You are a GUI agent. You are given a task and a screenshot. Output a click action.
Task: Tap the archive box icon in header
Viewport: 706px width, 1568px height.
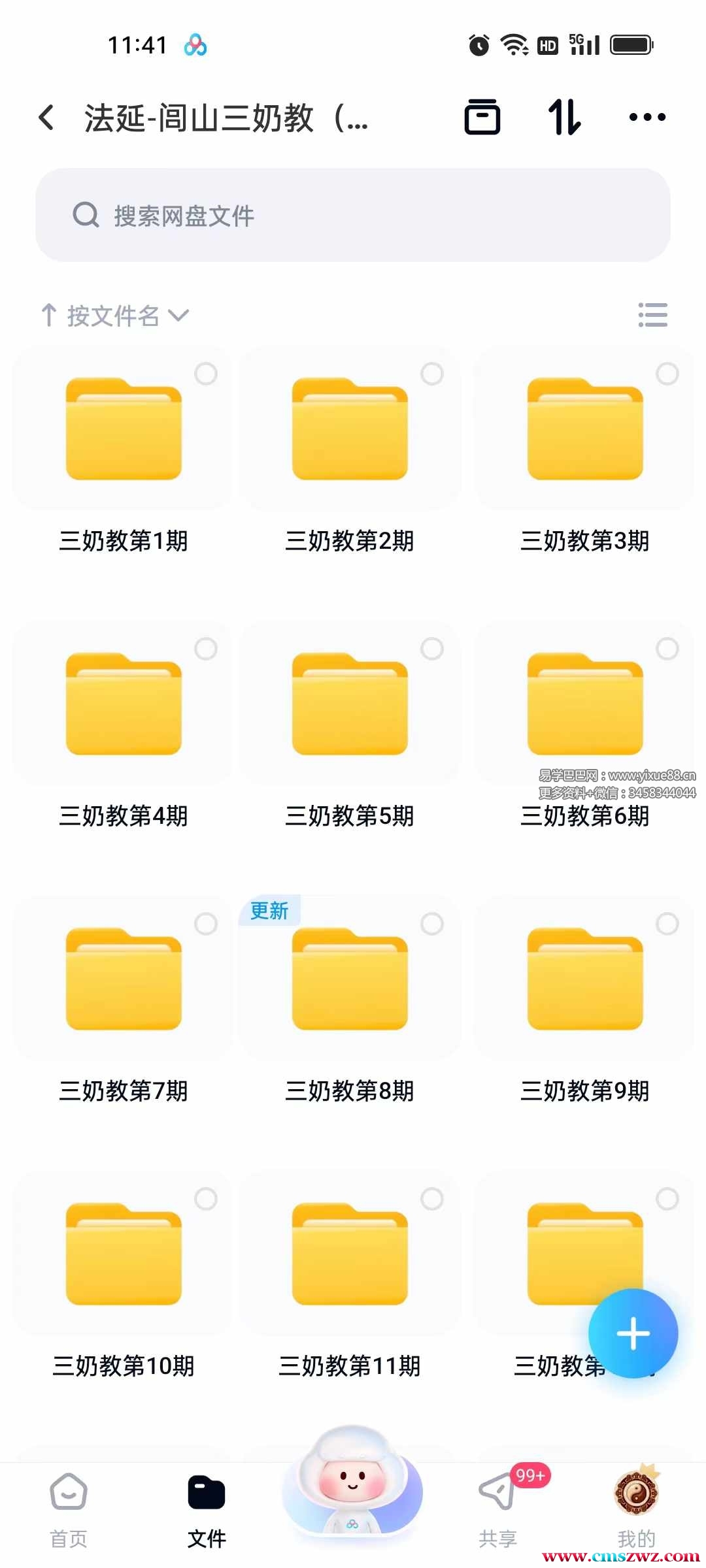(x=482, y=118)
